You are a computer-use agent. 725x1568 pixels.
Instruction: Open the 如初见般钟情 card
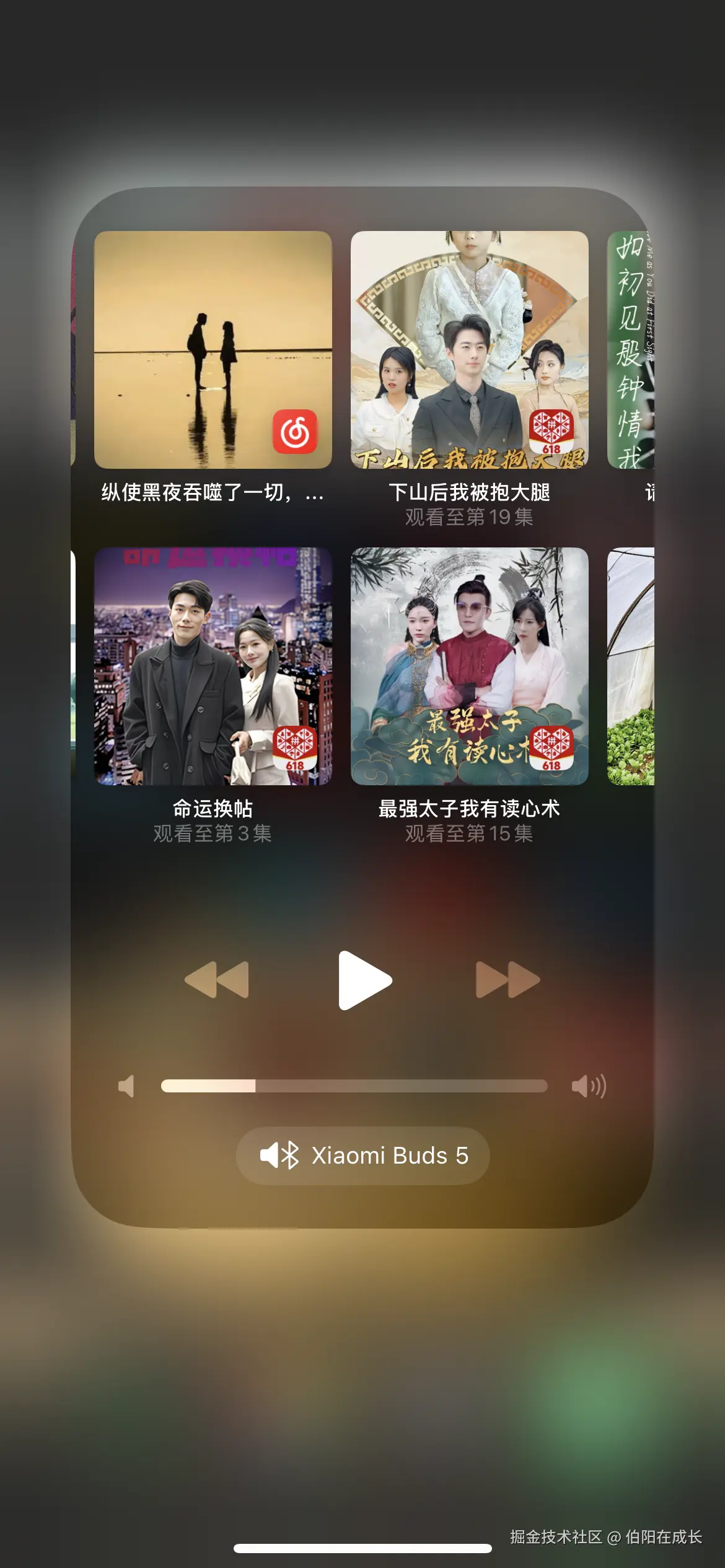tap(631, 350)
